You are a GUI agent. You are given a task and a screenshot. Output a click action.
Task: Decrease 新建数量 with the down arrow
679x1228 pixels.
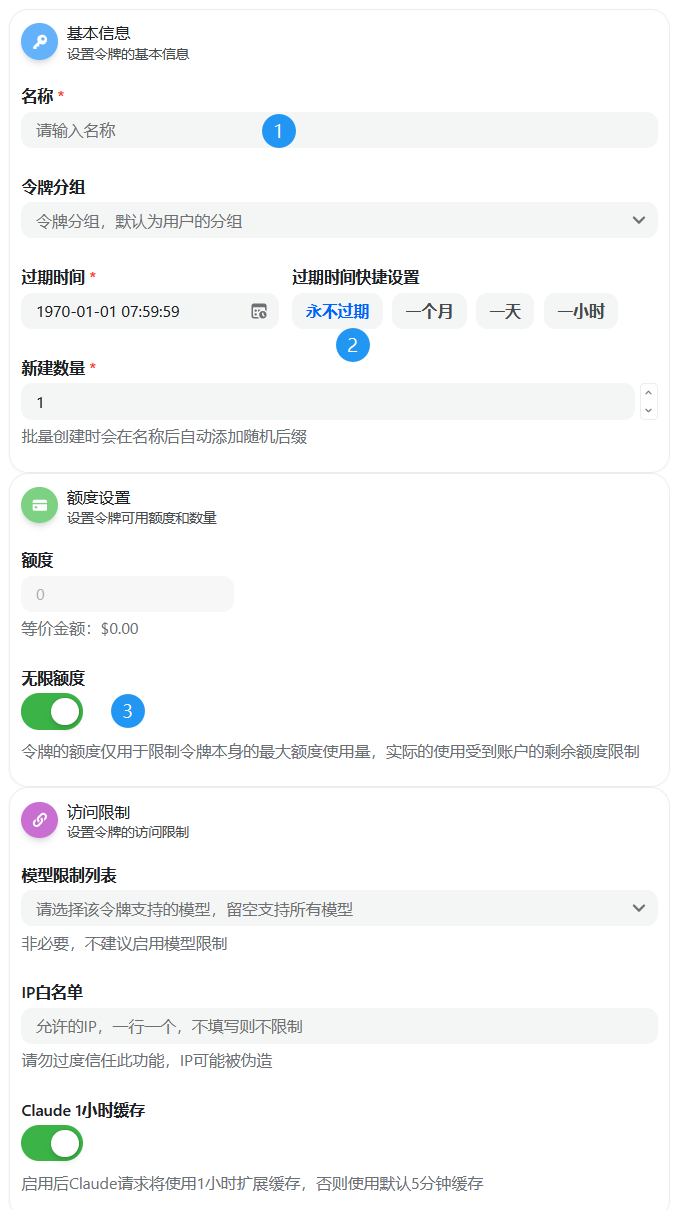pos(649,410)
